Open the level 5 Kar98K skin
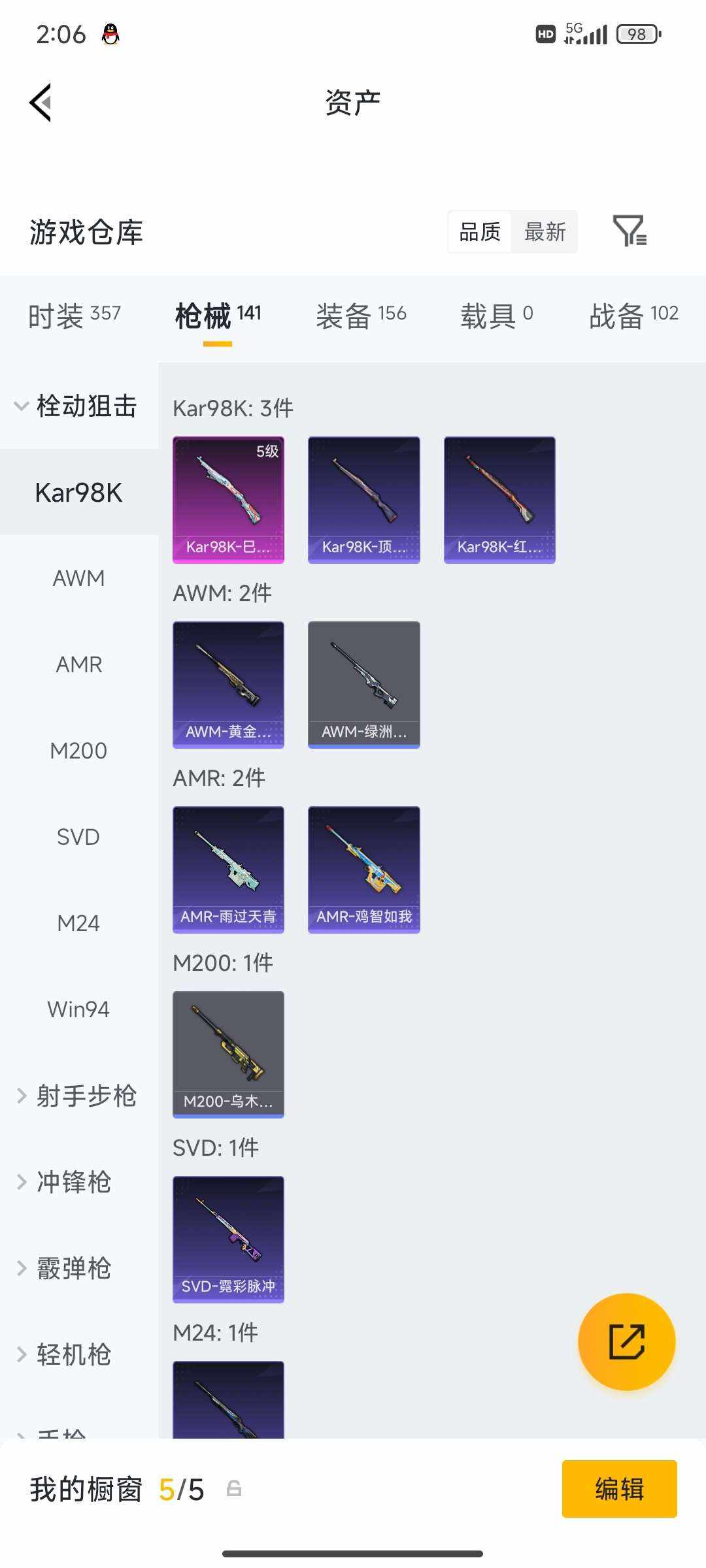This screenshot has height=1568, width=706. (x=228, y=500)
